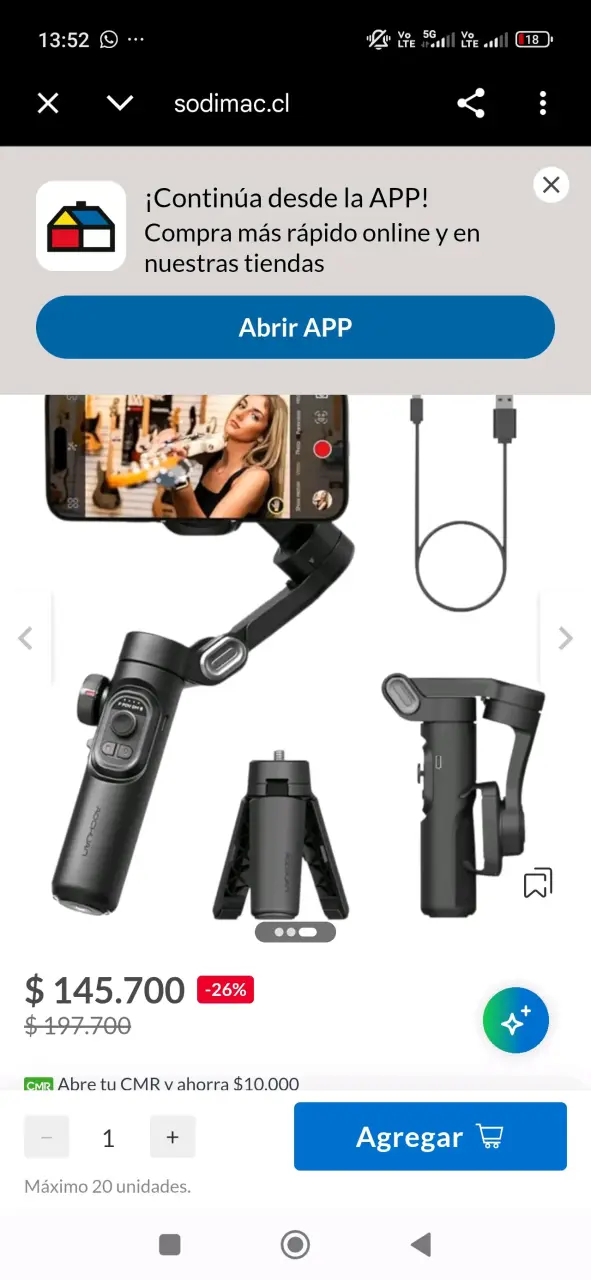Expand the dropdown chevron next to sodimac.cl

pos(120,103)
